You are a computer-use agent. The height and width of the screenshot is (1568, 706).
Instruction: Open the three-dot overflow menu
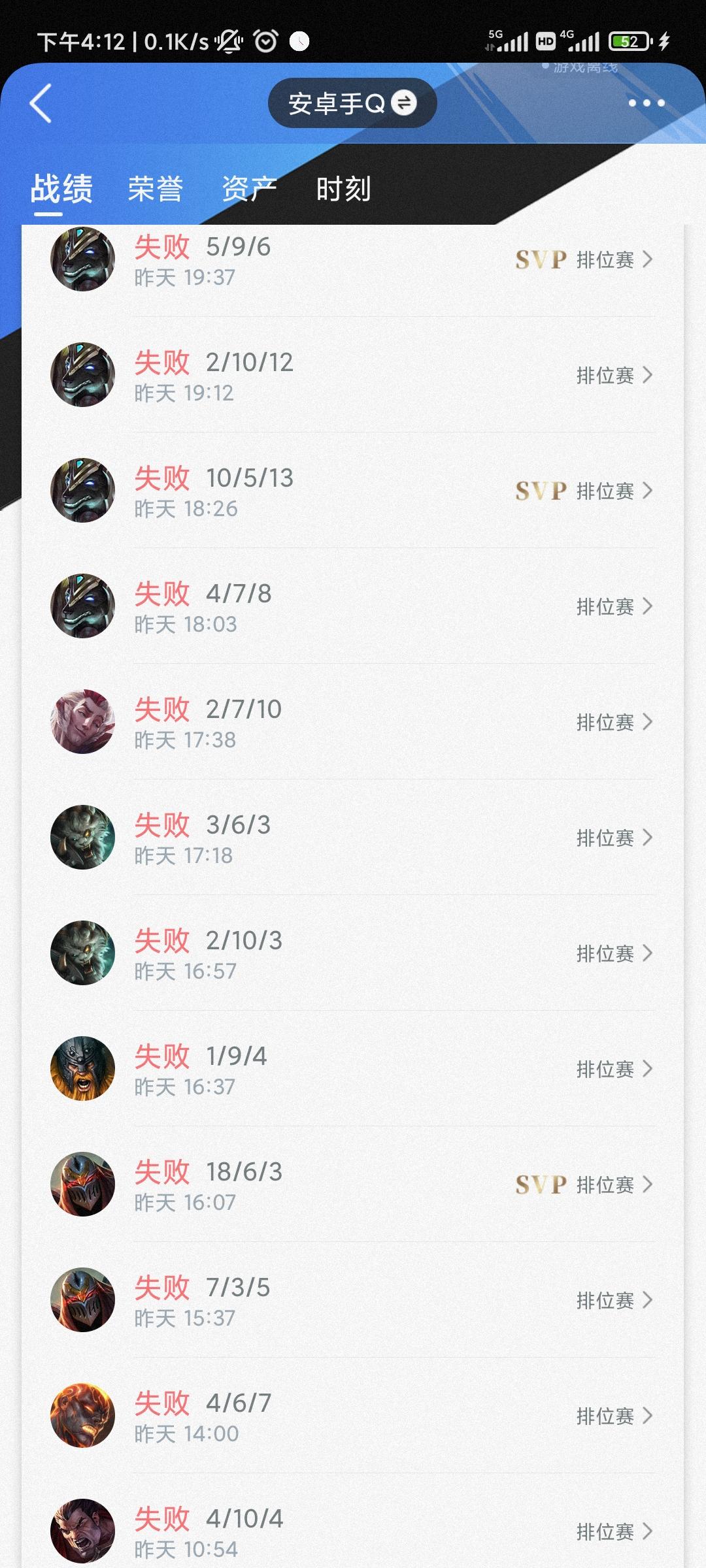(646, 103)
